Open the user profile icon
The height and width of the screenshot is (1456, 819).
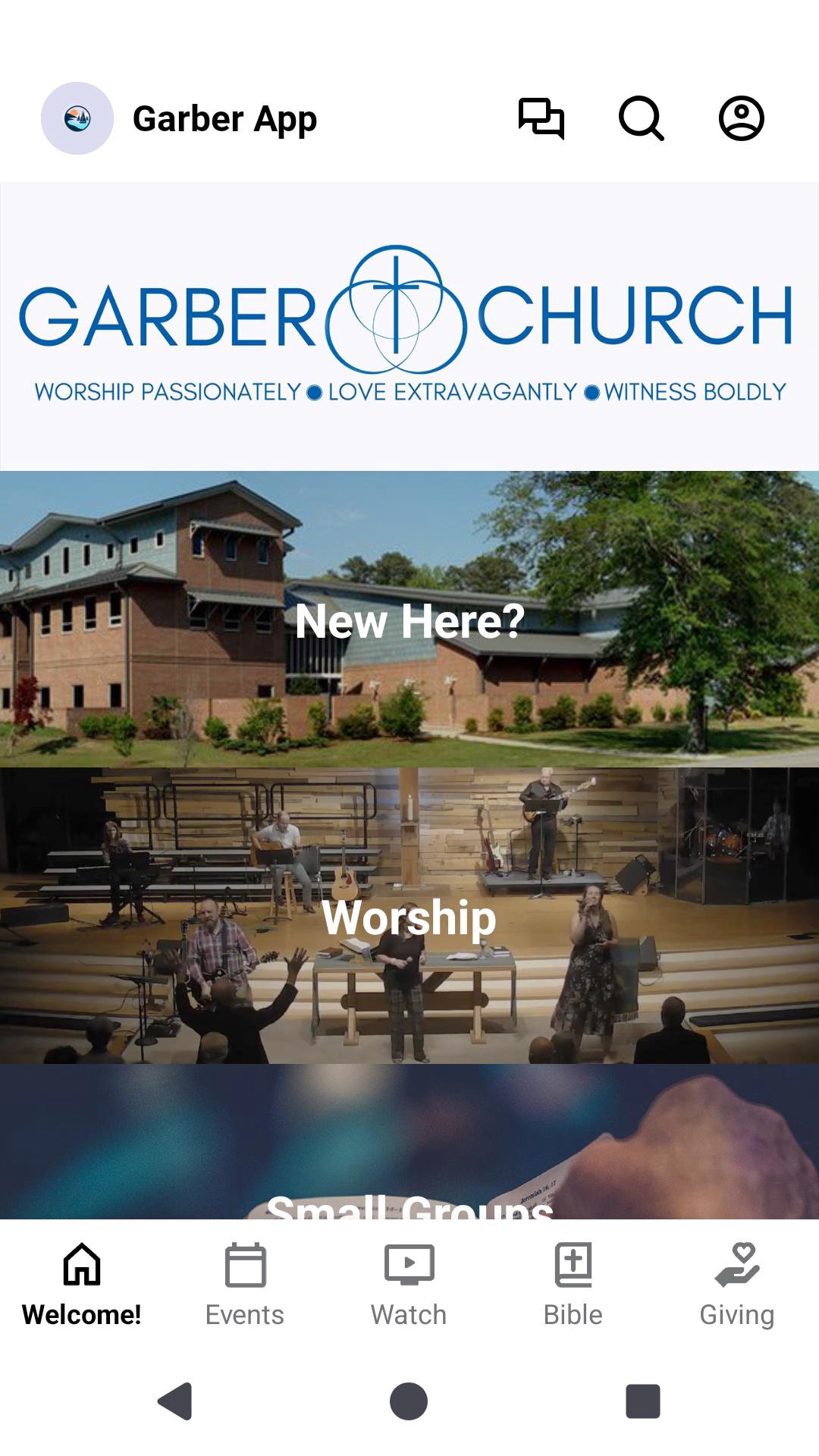coord(741,118)
